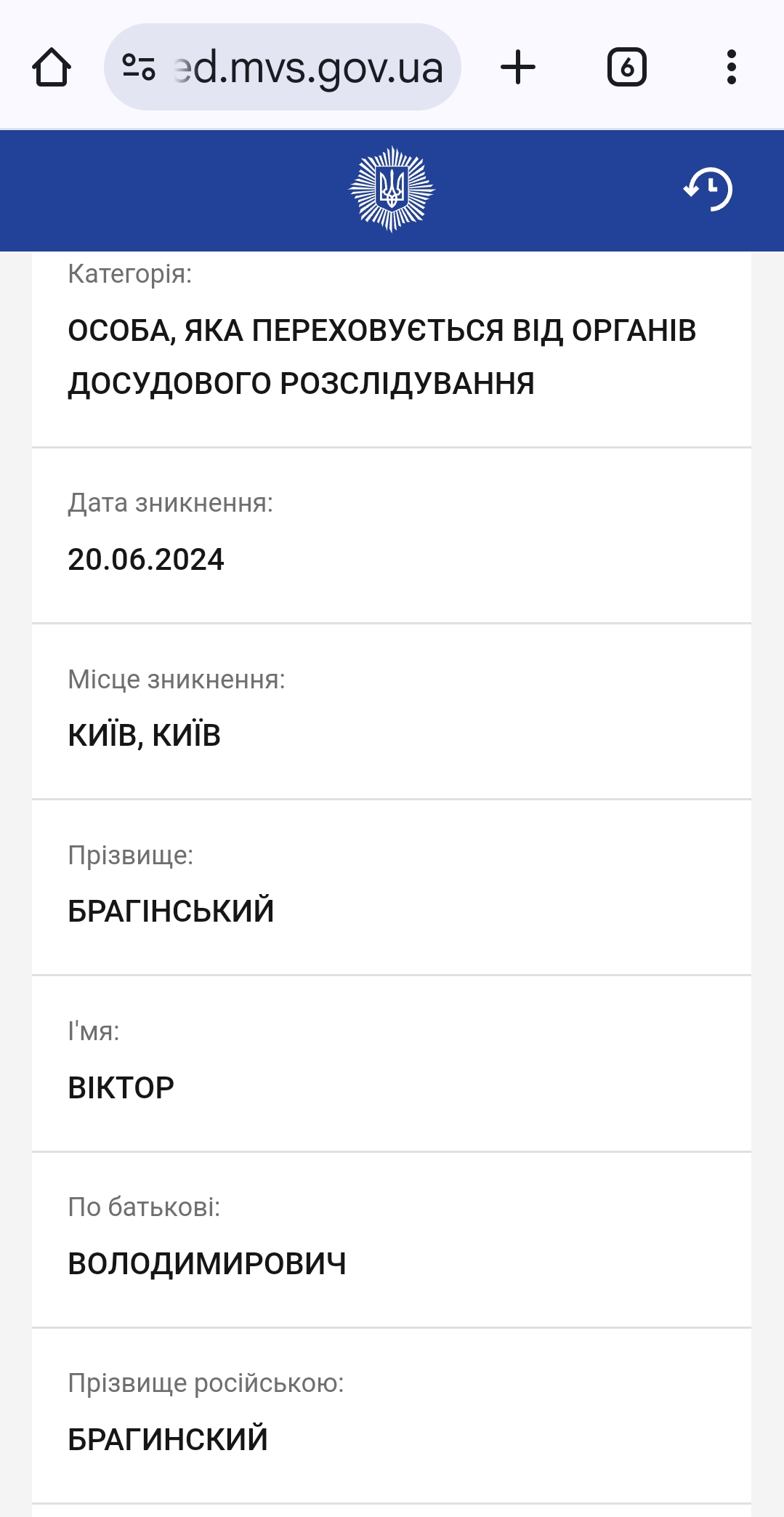View site info icon in address bar
The image size is (784, 1517).
(x=139, y=68)
